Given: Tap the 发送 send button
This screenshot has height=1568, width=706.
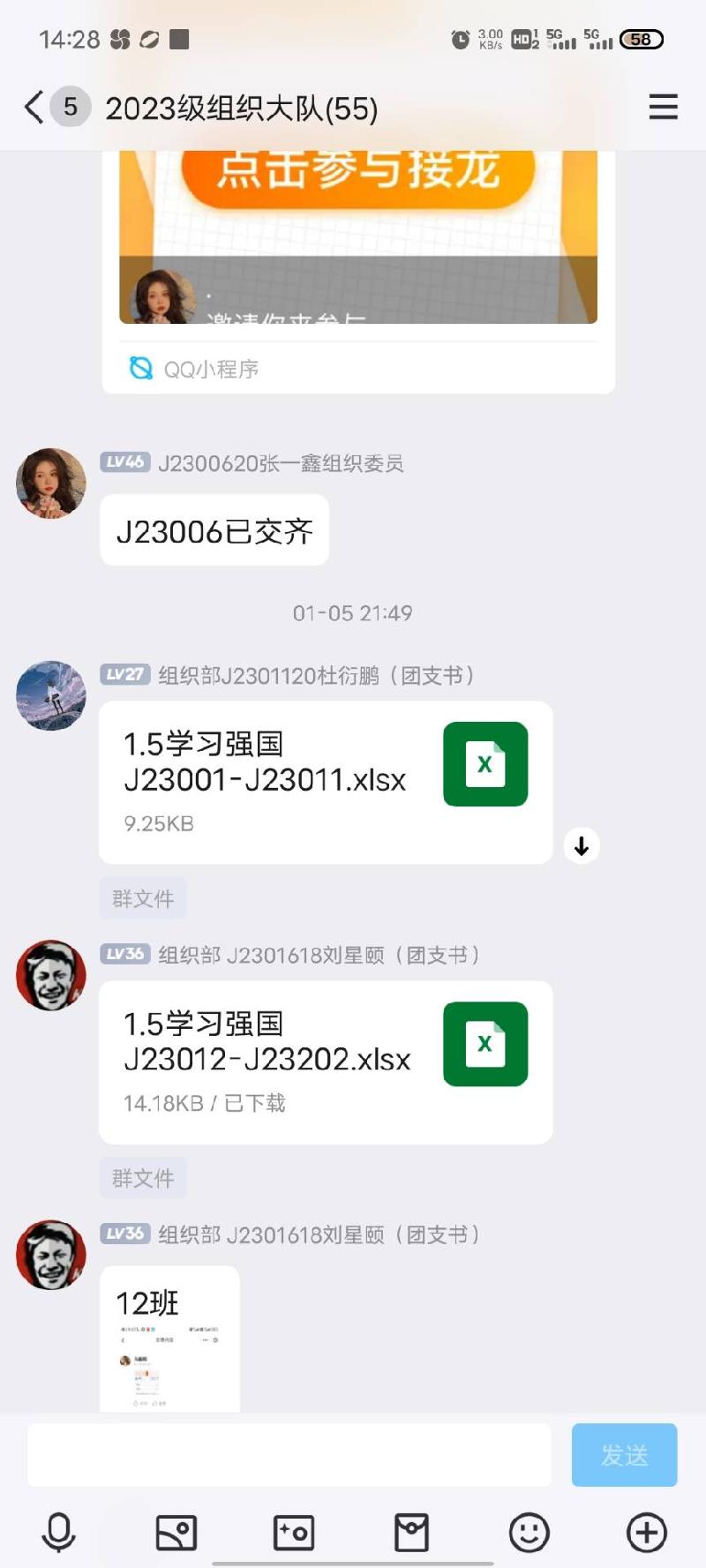Looking at the screenshot, I should click(x=624, y=1454).
